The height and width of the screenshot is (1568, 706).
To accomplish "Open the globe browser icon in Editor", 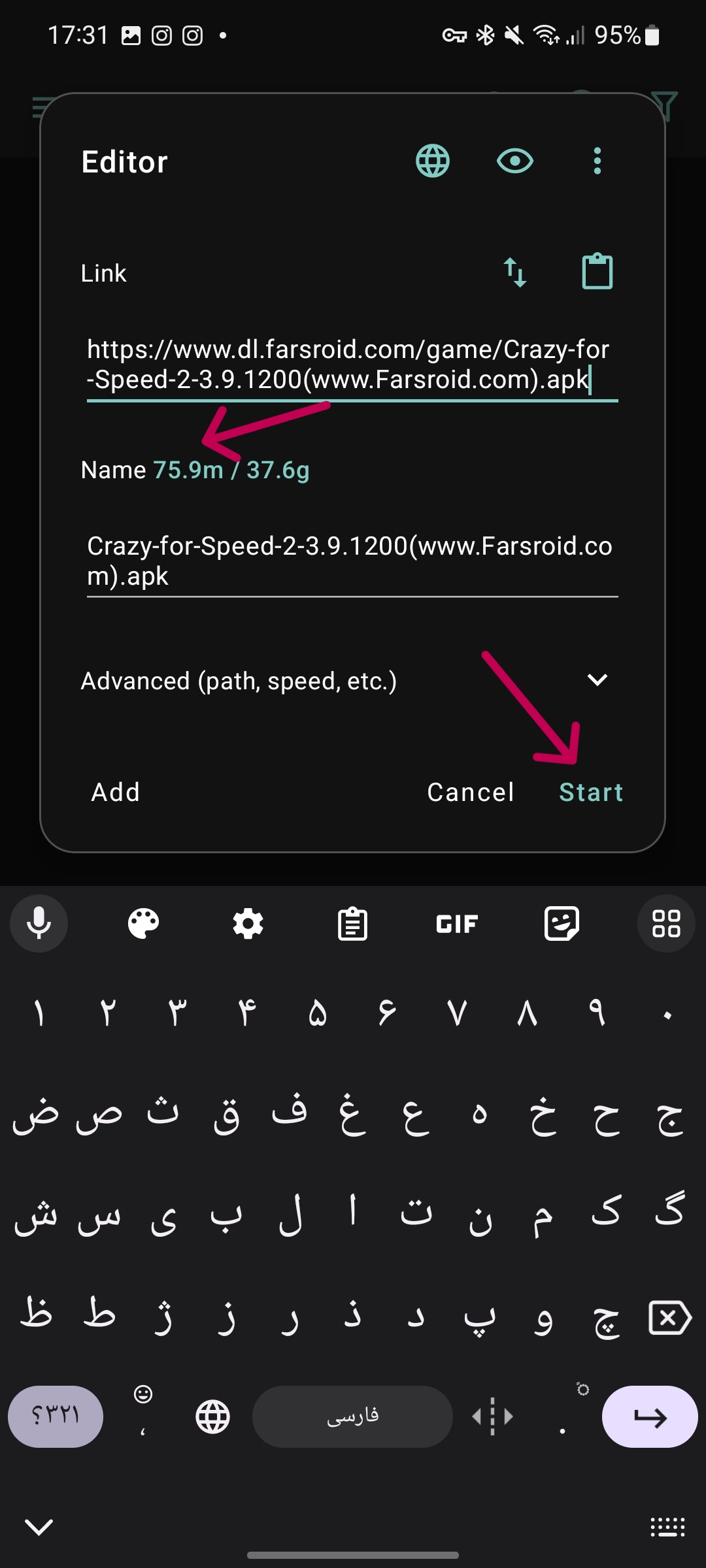I will [433, 161].
